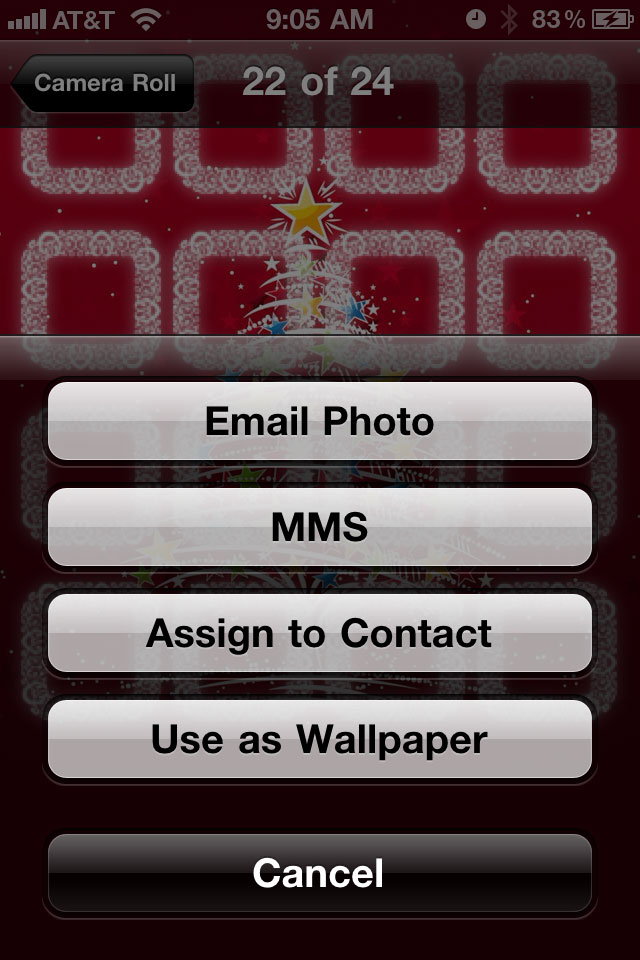Tap Use as Wallpaper
The width and height of the screenshot is (640, 960).
click(x=320, y=739)
